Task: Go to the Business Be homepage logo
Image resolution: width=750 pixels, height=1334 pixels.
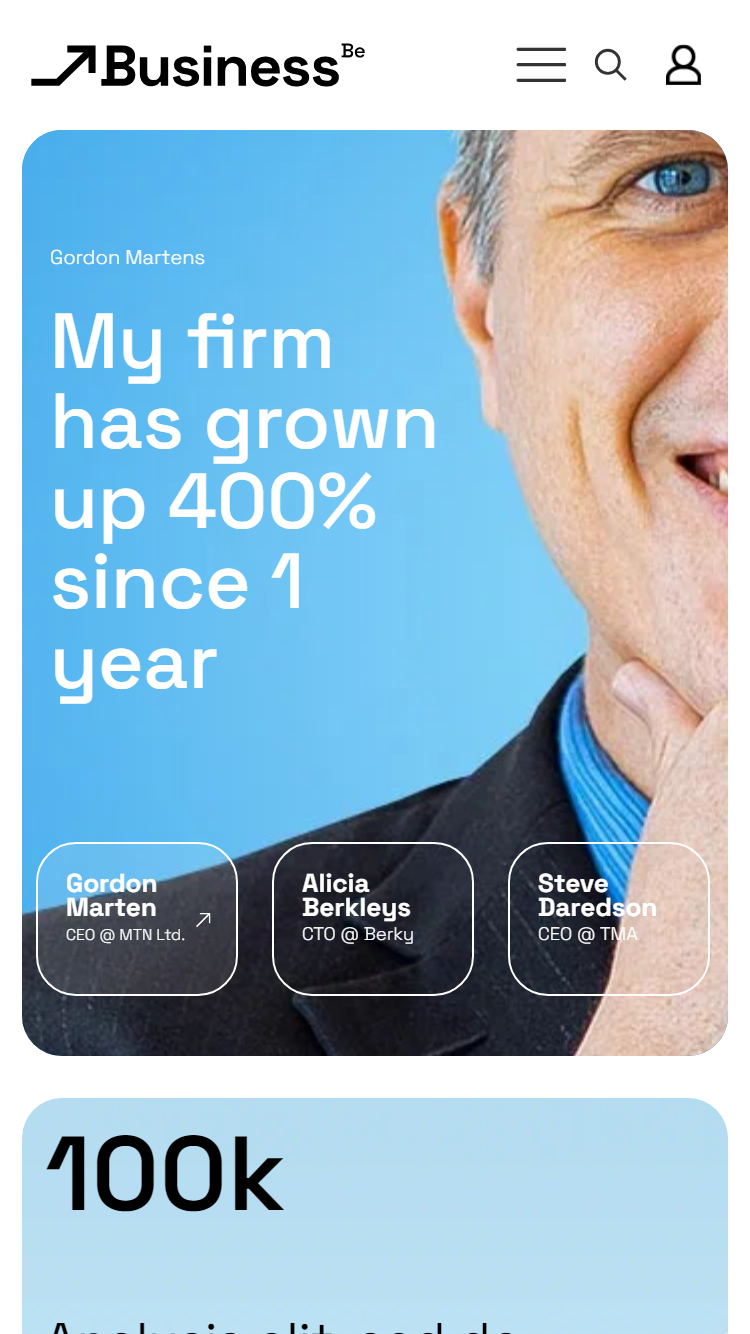Action: pyautogui.click(x=198, y=65)
